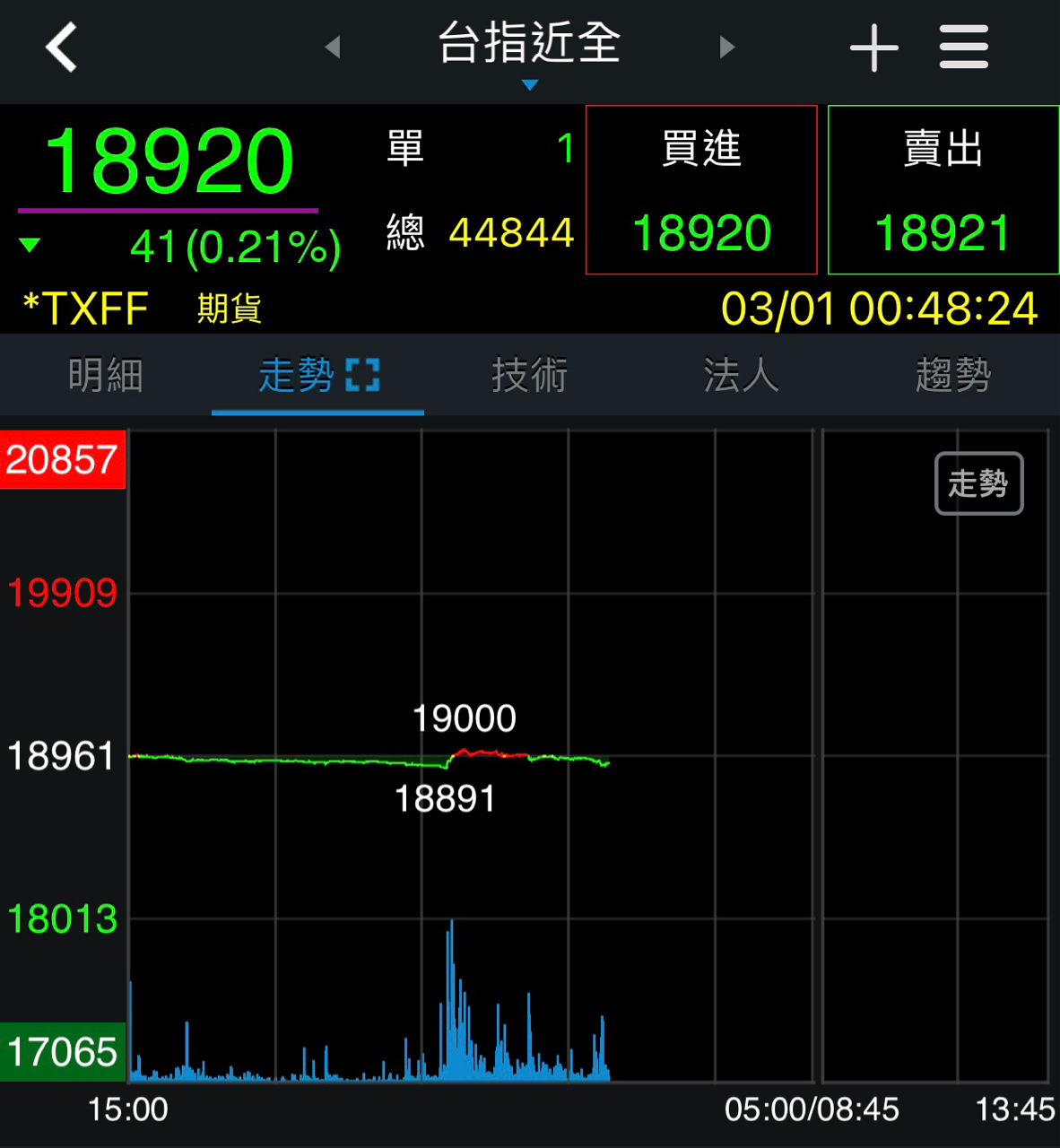The image size is (1060, 1148).
Task: Tap the plus icon to add to watchlist
Action: (873, 47)
